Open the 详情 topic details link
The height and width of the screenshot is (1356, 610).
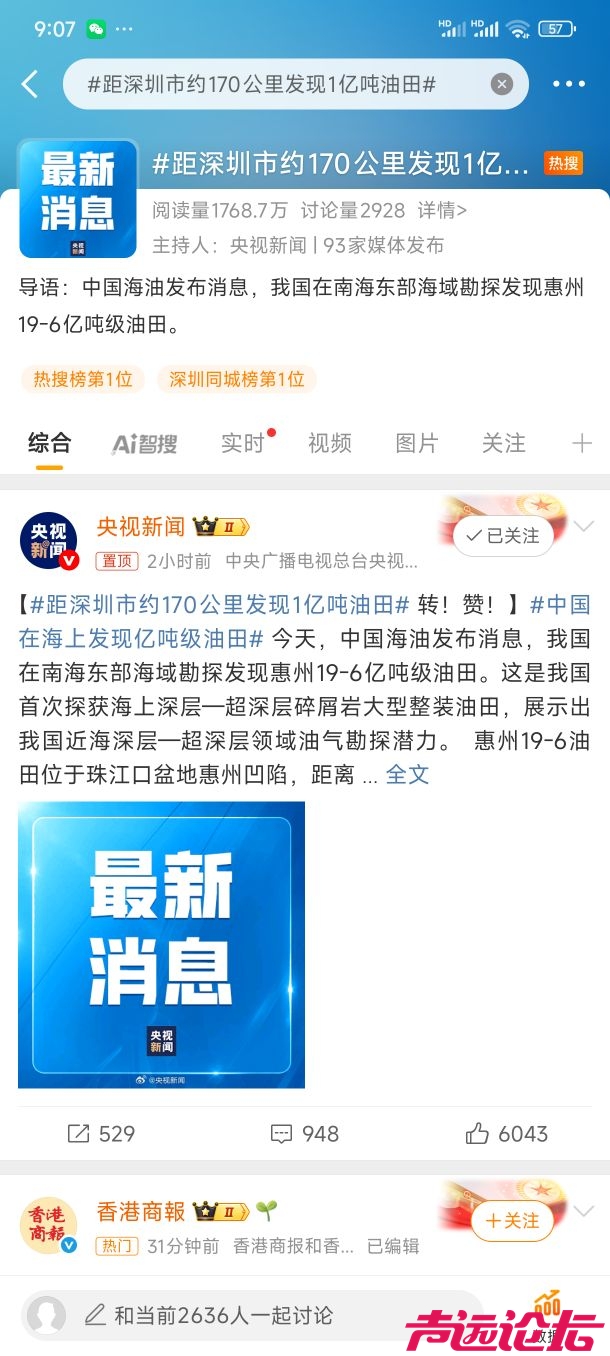pos(442,210)
